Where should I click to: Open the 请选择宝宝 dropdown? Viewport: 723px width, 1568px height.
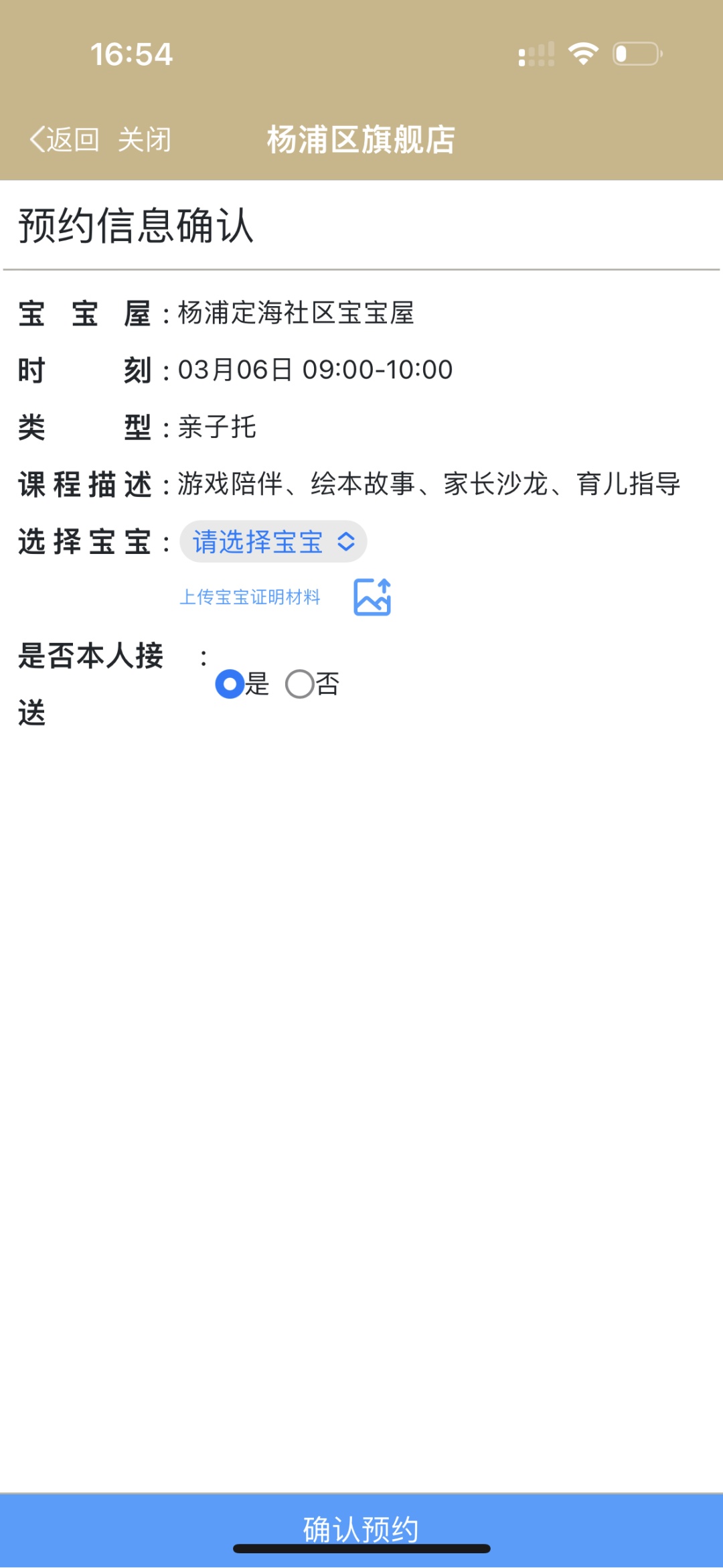[x=273, y=542]
